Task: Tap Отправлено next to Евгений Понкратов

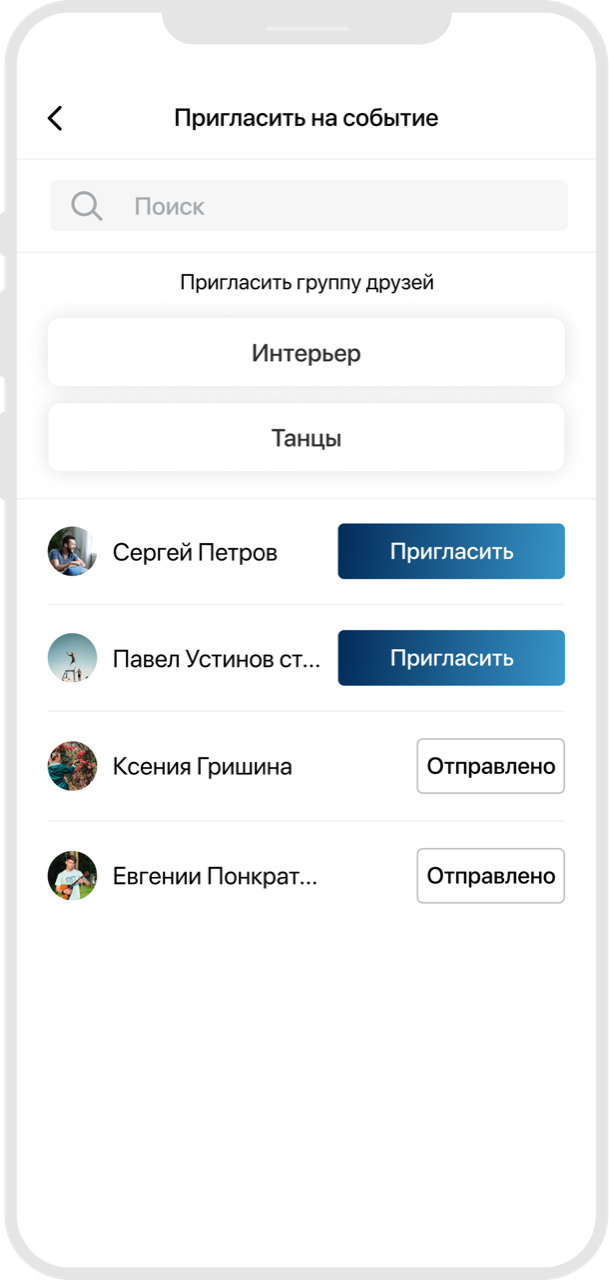Action: (x=490, y=876)
